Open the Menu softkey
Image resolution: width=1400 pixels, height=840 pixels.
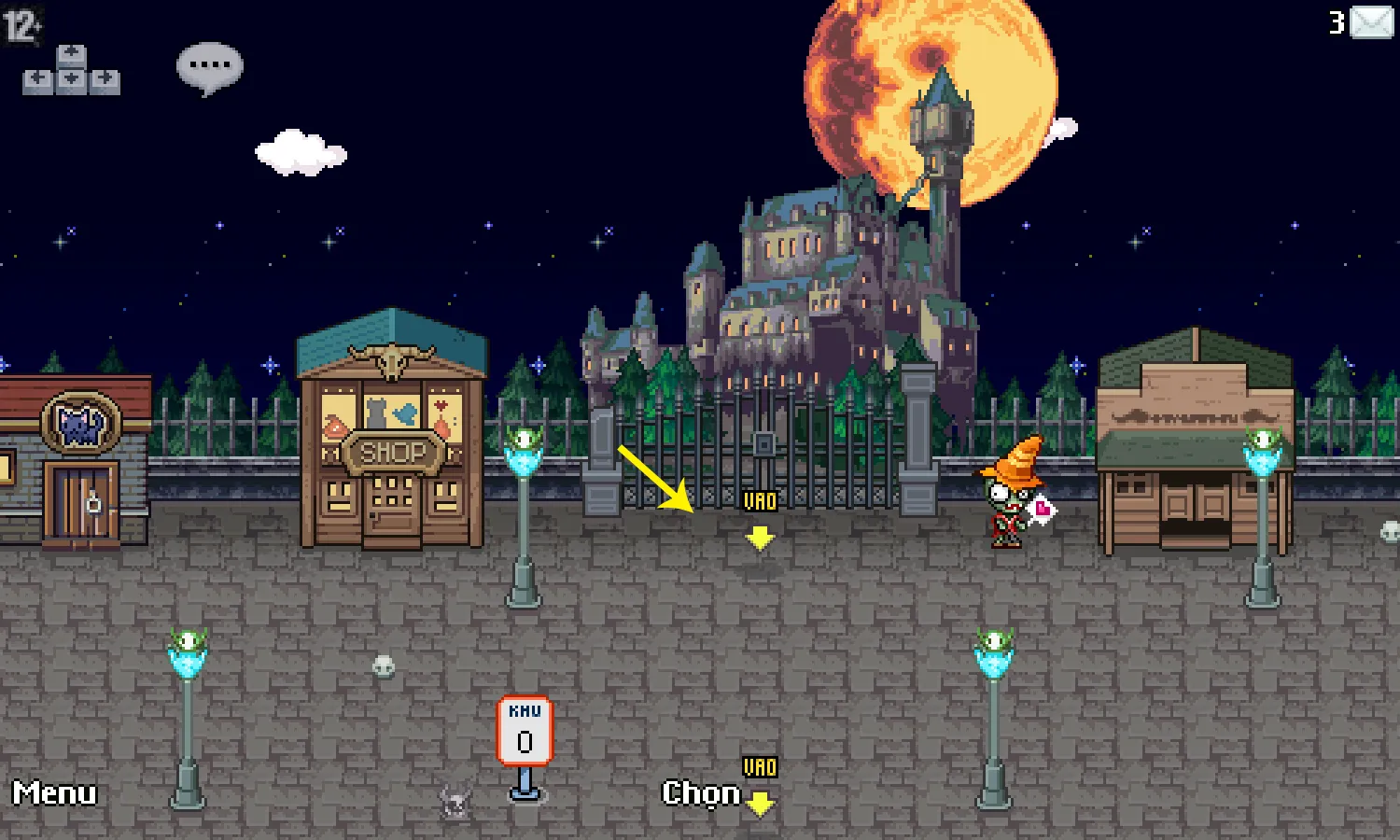[x=54, y=792]
